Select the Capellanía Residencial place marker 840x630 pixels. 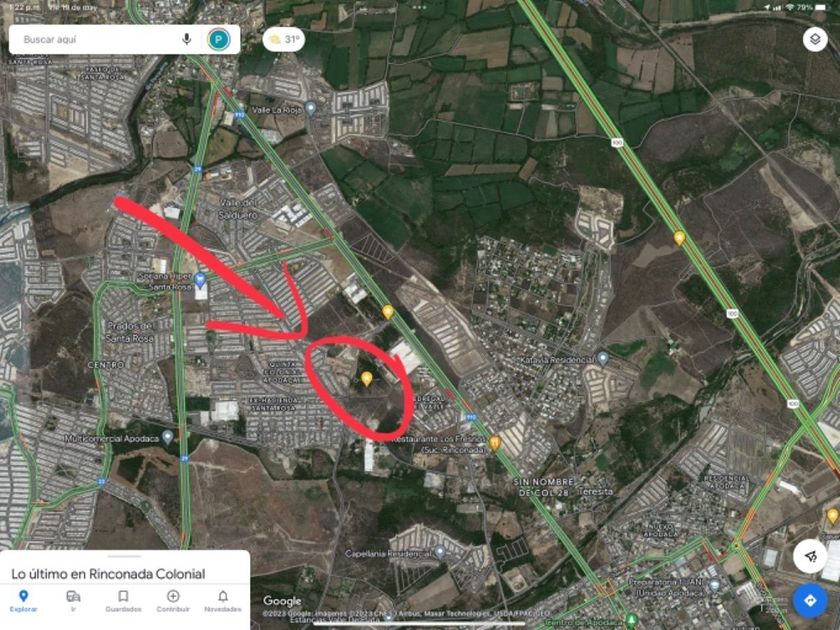coord(440,552)
